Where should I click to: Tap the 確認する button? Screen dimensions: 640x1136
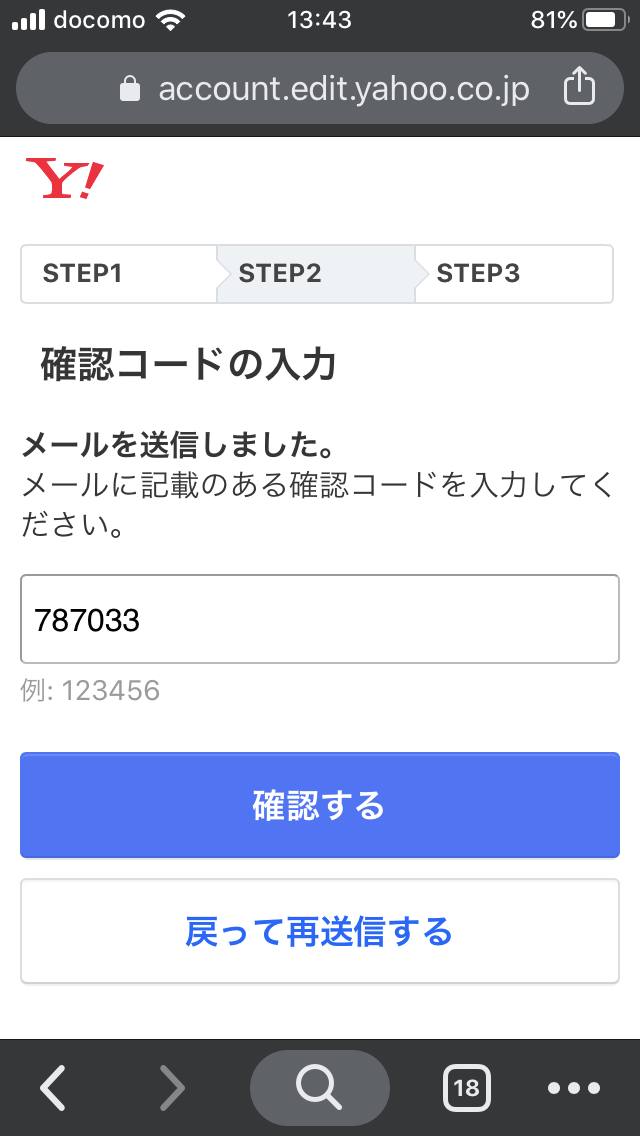click(x=320, y=805)
